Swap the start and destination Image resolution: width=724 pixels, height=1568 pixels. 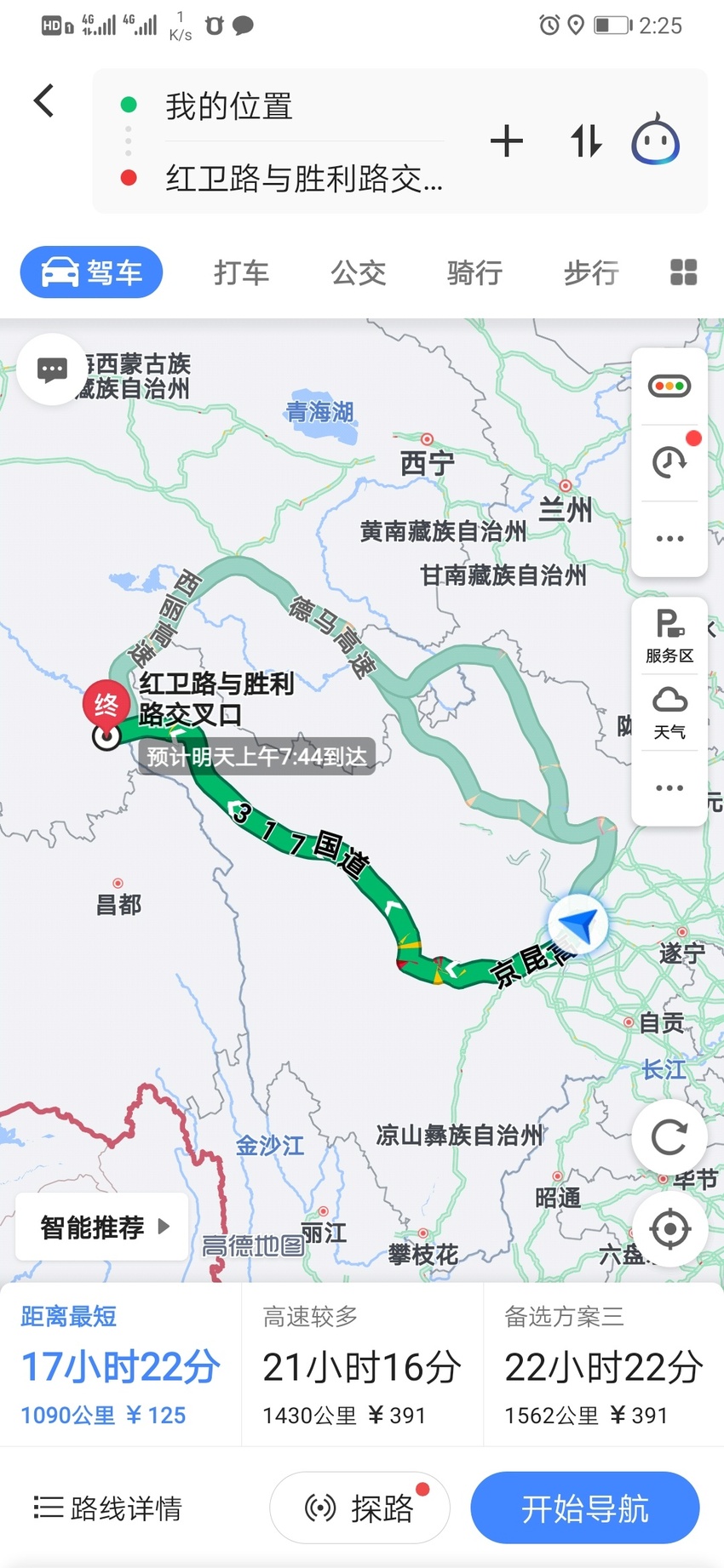tap(586, 141)
